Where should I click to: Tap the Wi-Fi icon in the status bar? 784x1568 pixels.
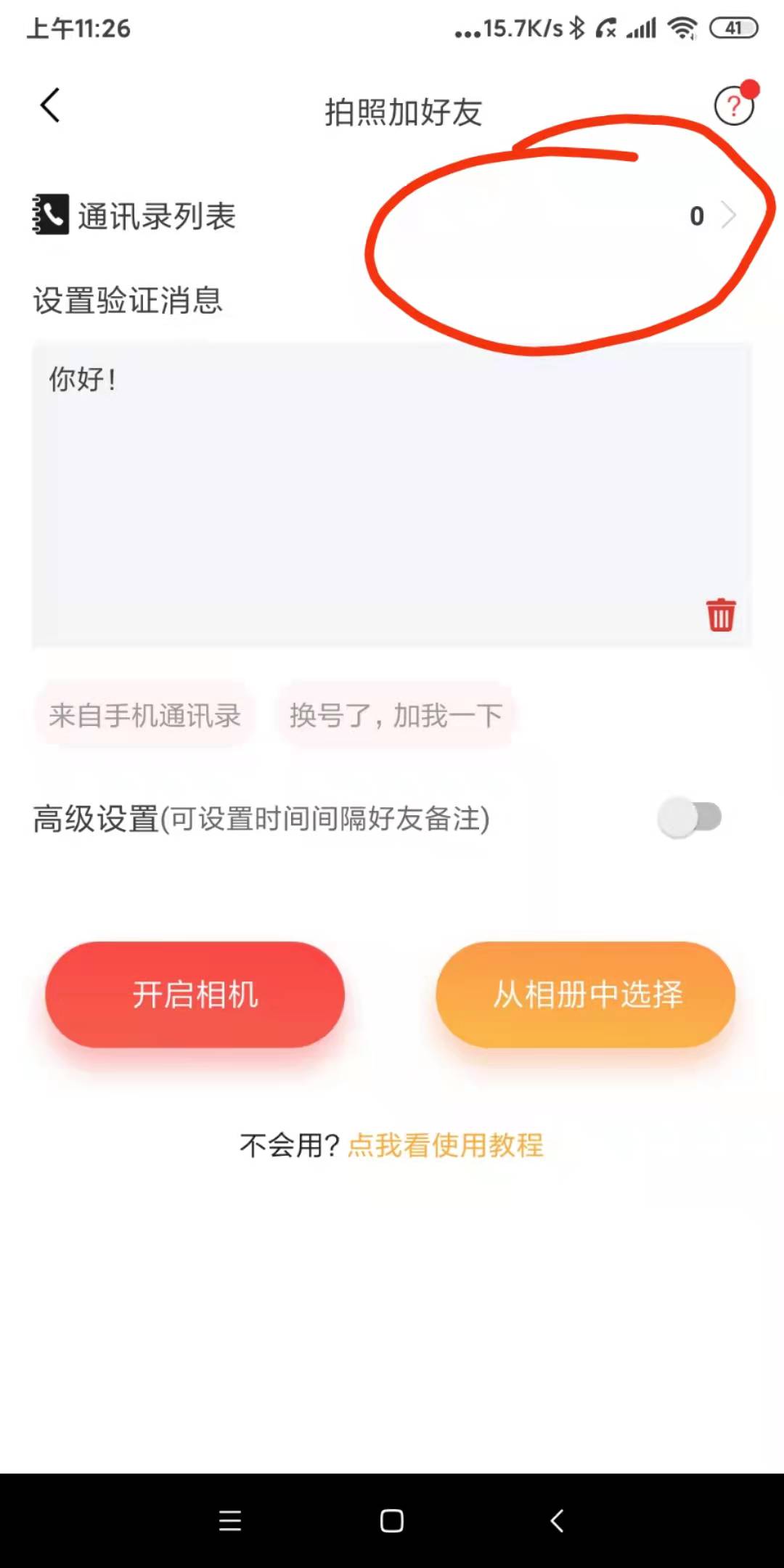pos(681,29)
